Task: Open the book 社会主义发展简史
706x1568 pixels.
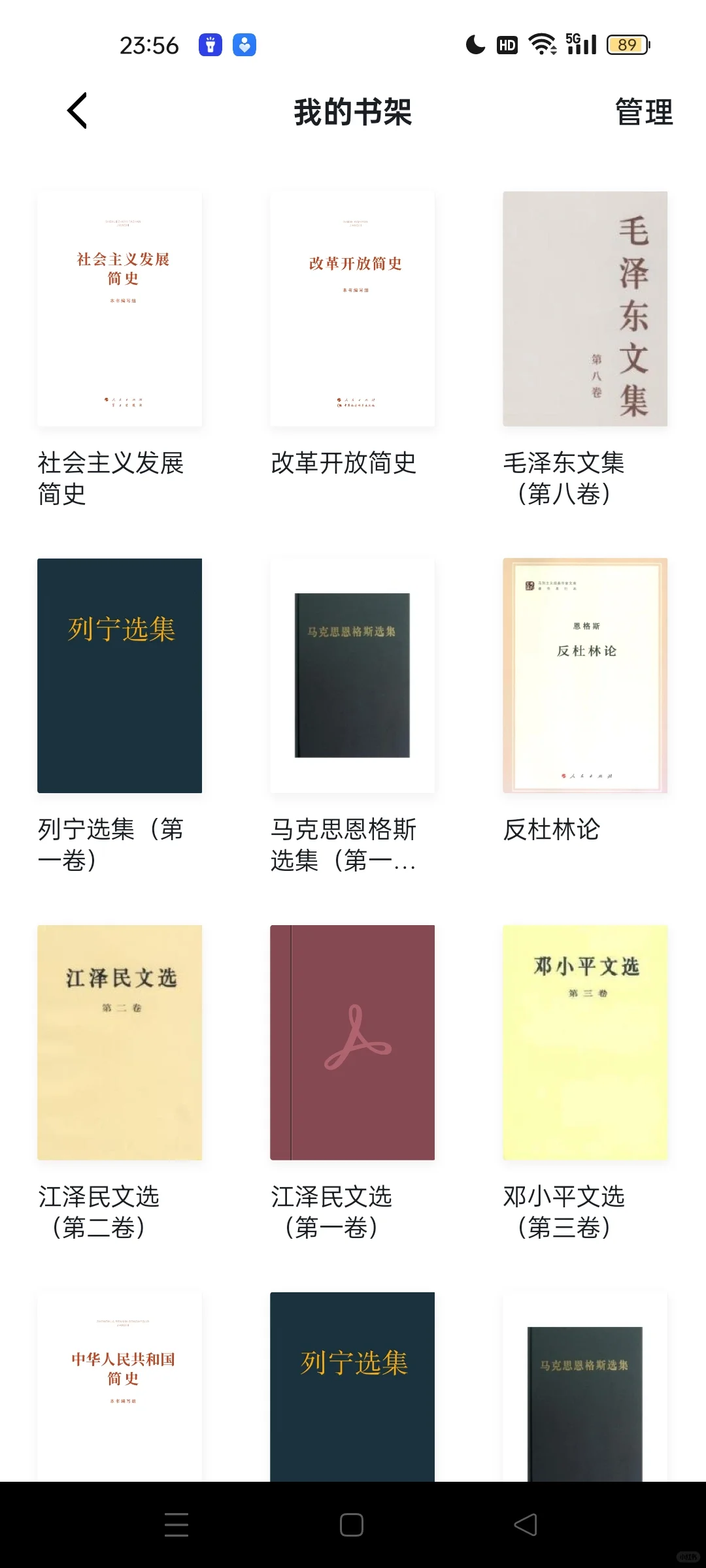Action: [x=120, y=309]
